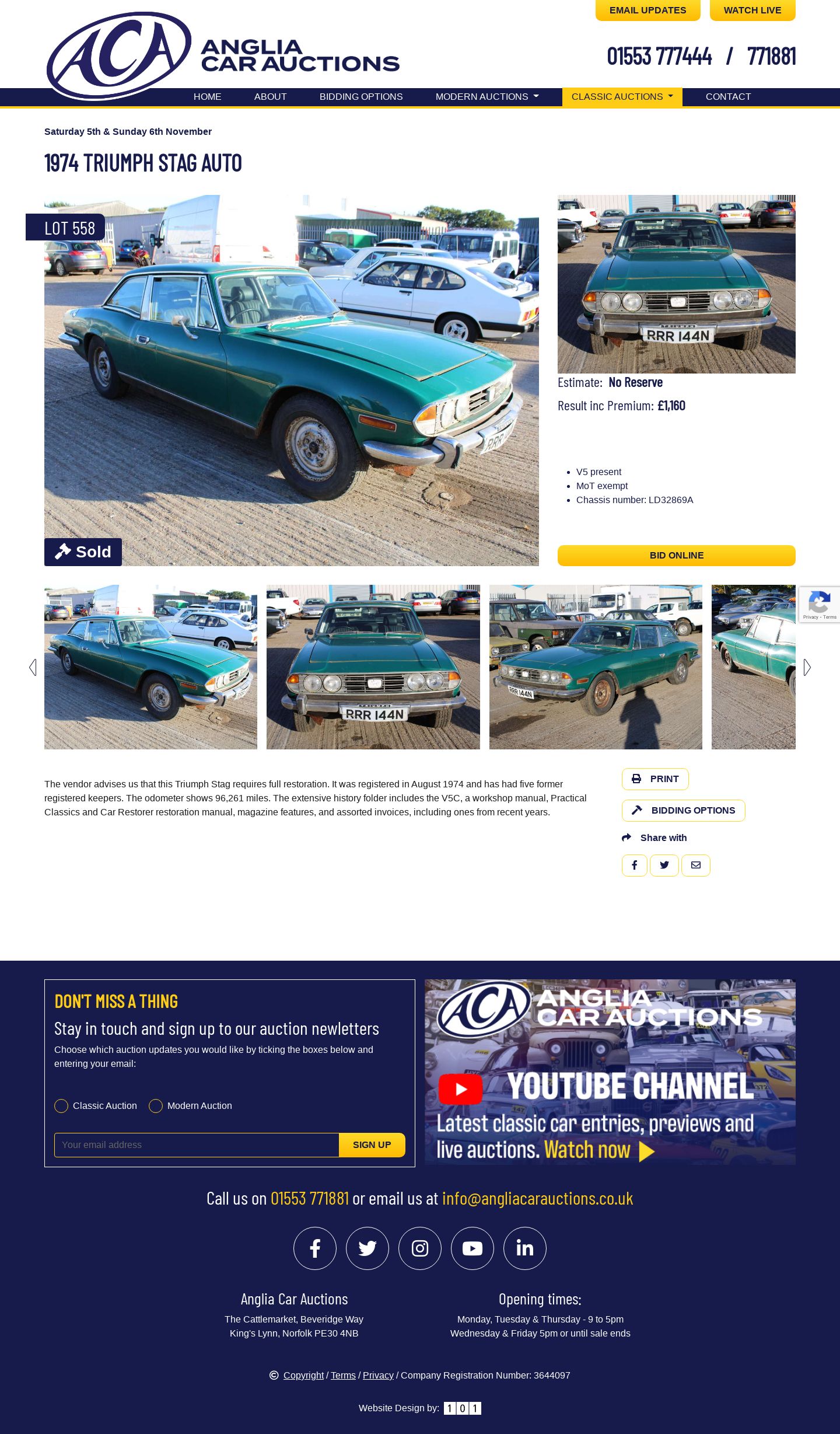
Task: Show next gallery photos with right arrow
Action: click(x=807, y=668)
